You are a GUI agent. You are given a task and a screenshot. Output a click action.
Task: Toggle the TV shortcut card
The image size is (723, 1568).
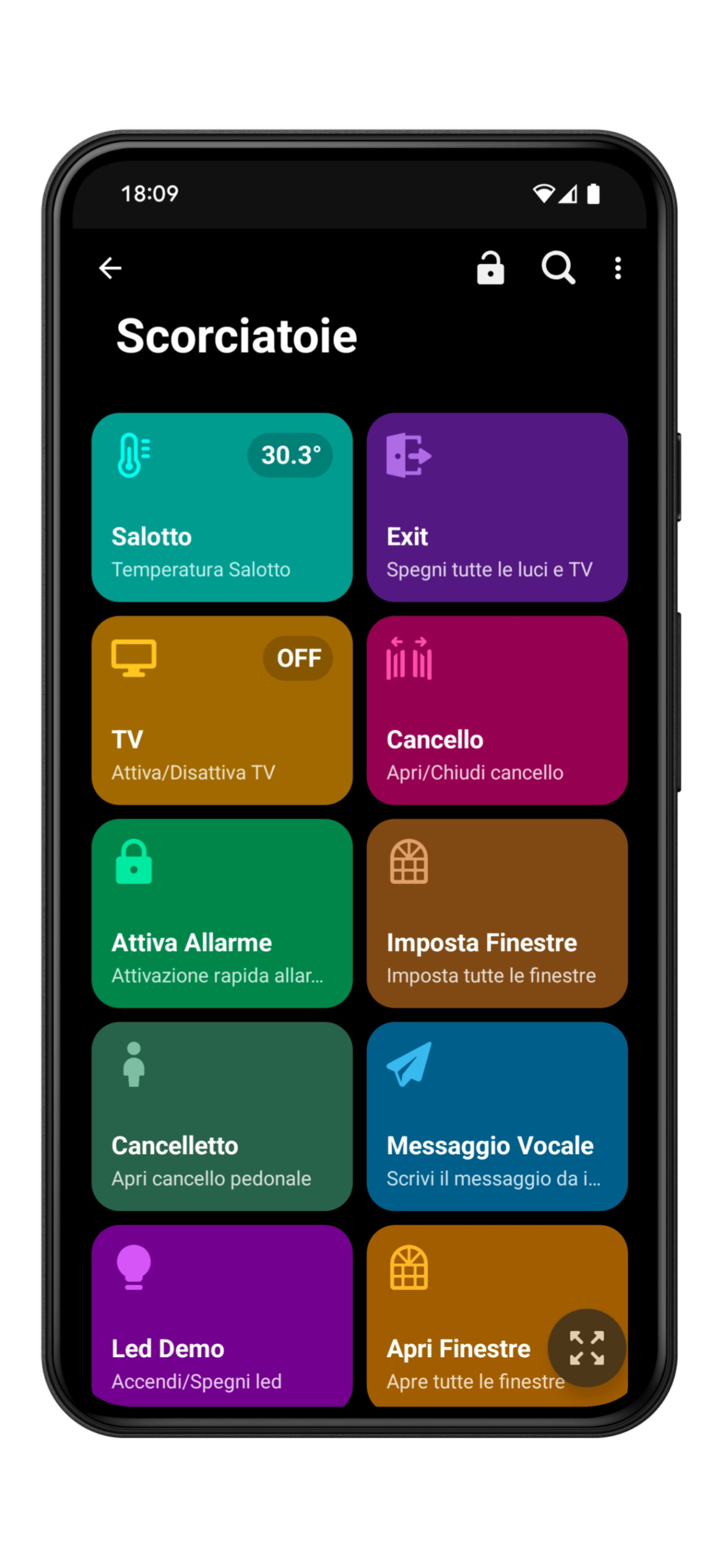pyautogui.click(x=221, y=710)
